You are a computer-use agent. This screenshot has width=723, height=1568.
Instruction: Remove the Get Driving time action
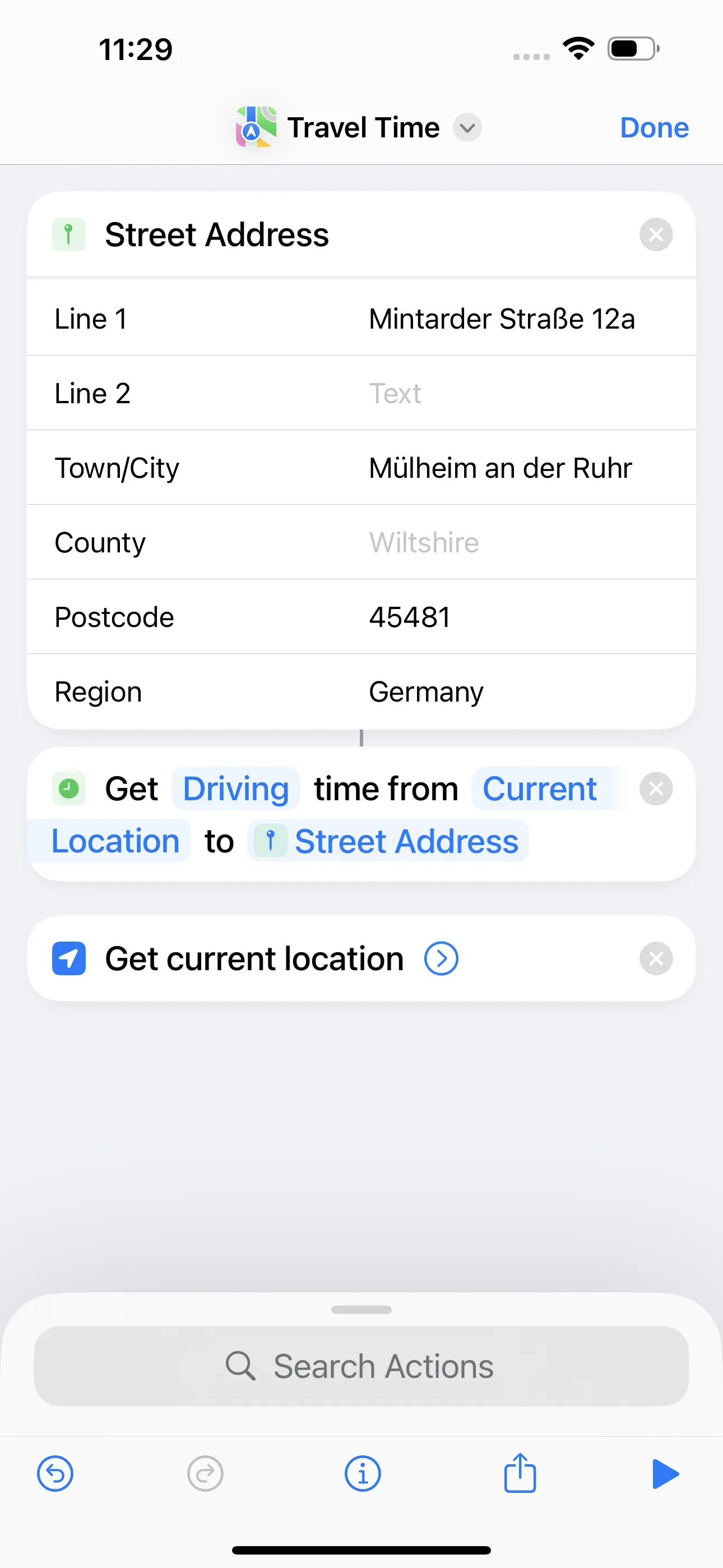tap(655, 788)
